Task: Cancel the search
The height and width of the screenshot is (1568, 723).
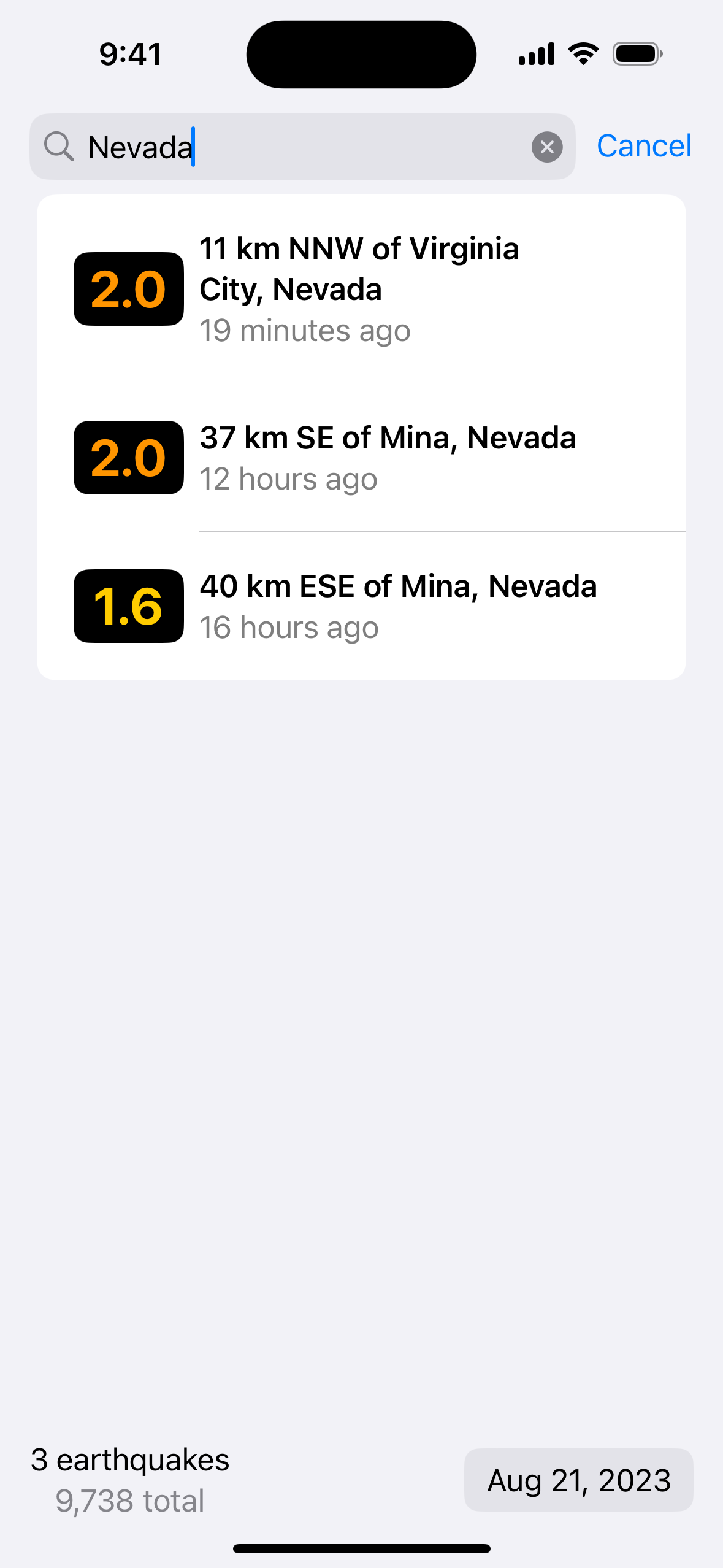Action: [x=644, y=146]
